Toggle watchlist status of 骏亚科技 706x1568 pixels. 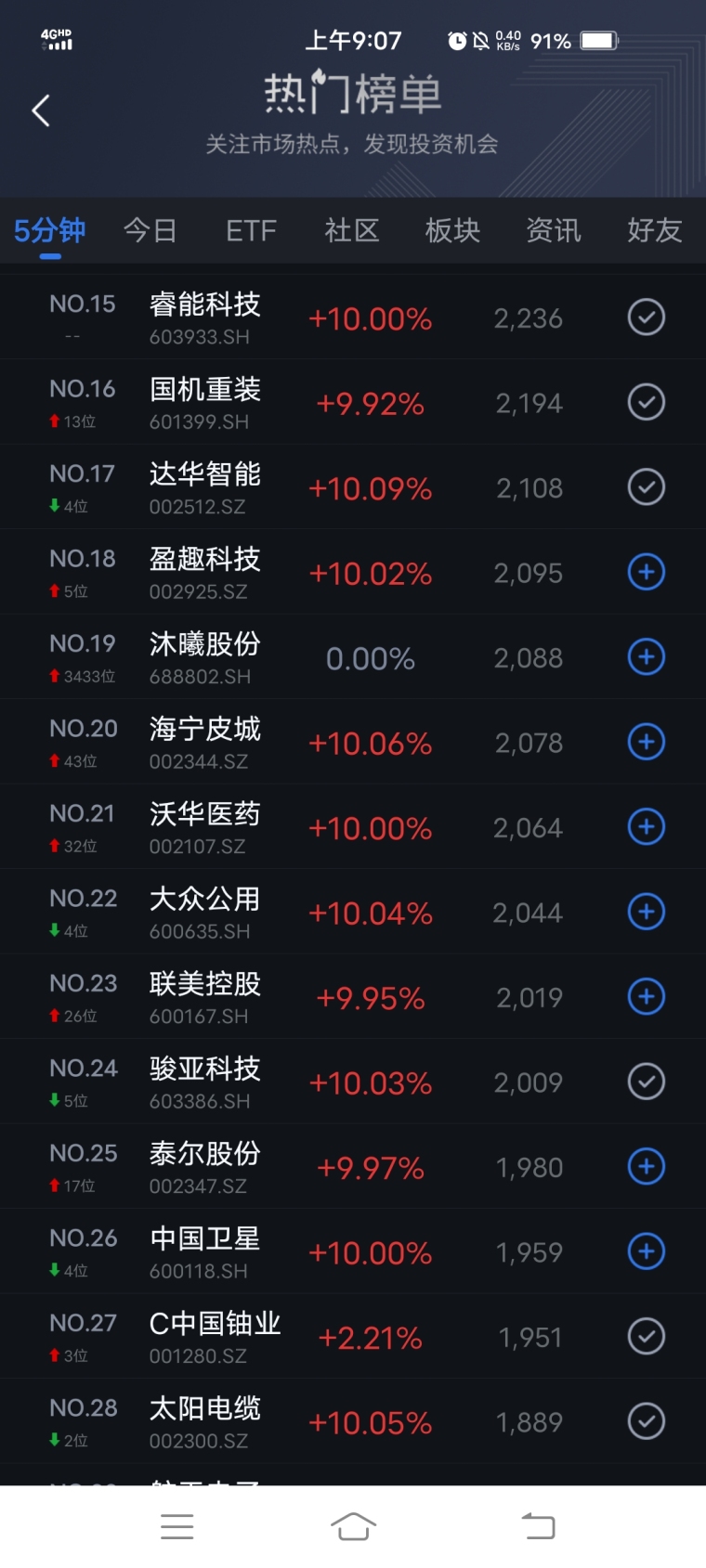click(x=646, y=1082)
